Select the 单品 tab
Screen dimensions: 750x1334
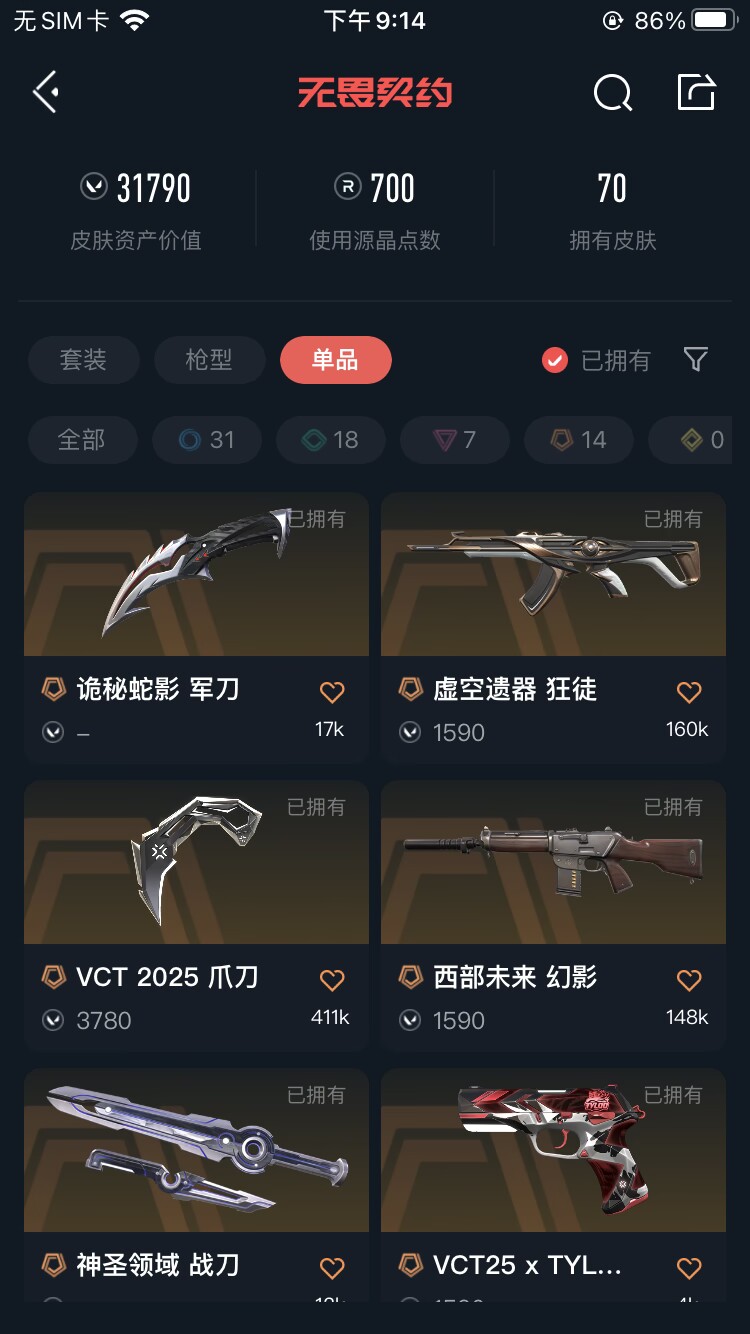pyautogui.click(x=335, y=360)
